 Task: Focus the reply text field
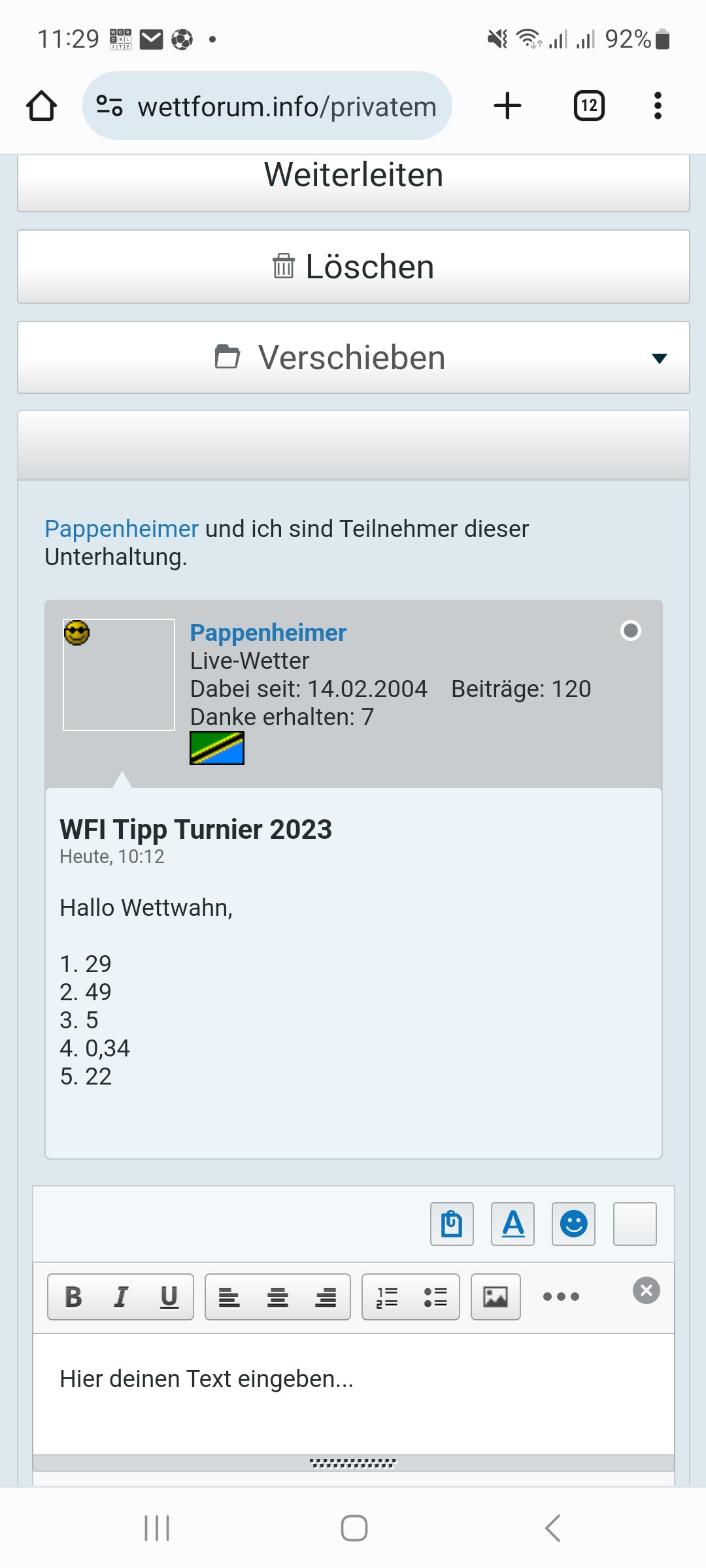(354, 1394)
